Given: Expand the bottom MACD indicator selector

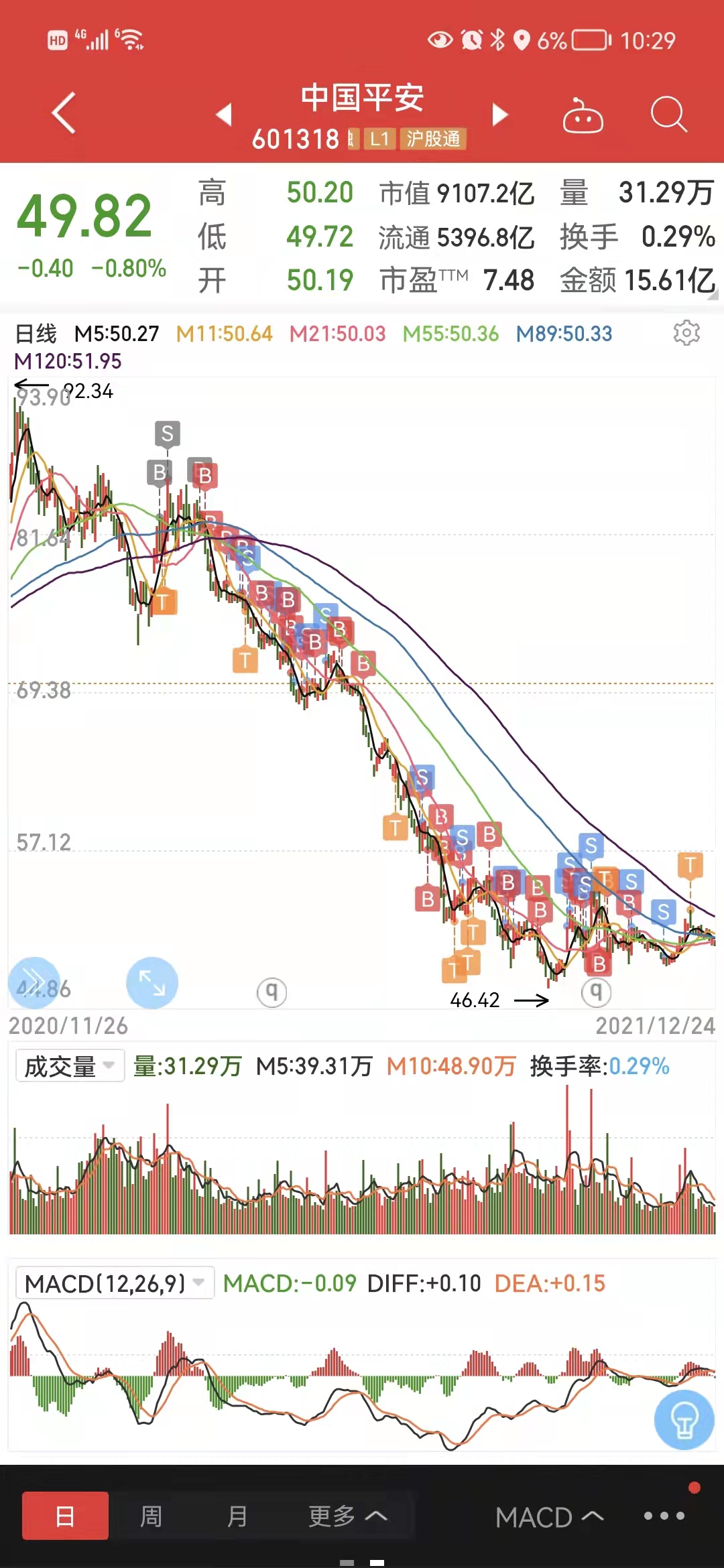Looking at the screenshot, I should tap(549, 1517).
